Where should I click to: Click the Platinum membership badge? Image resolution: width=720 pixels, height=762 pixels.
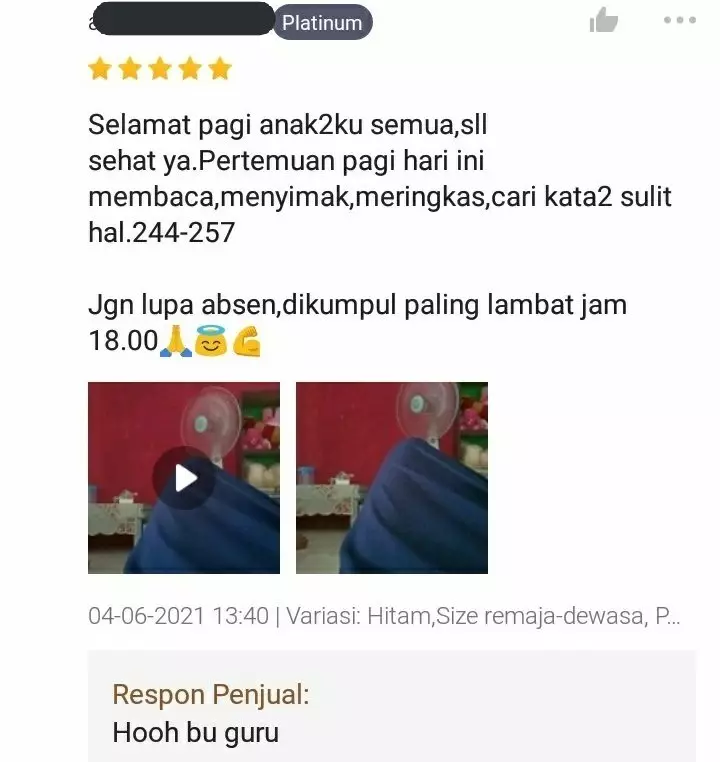pos(322,21)
